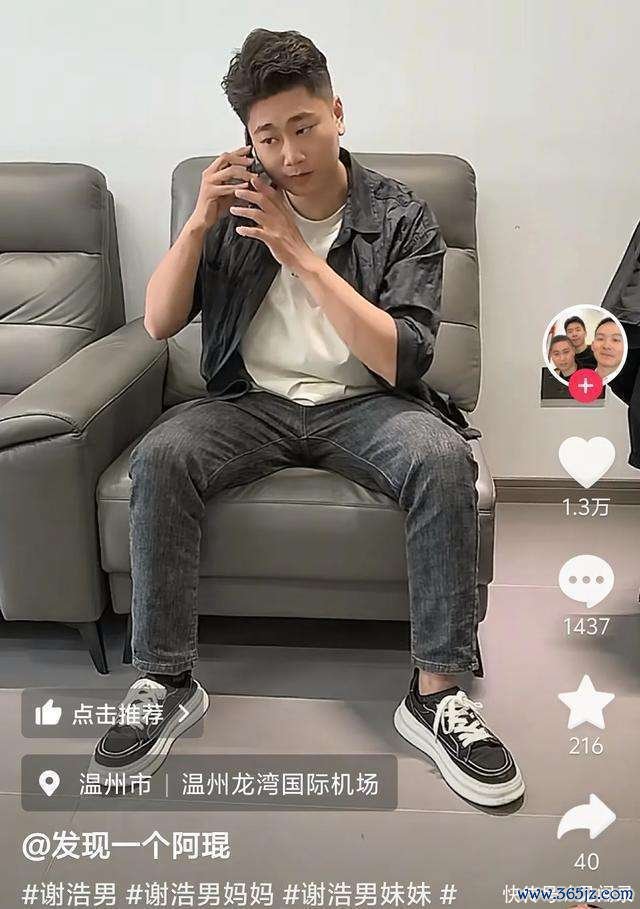The height and width of the screenshot is (909, 640).
Task: Like this video with the heart
Action: click(x=586, y=463)
